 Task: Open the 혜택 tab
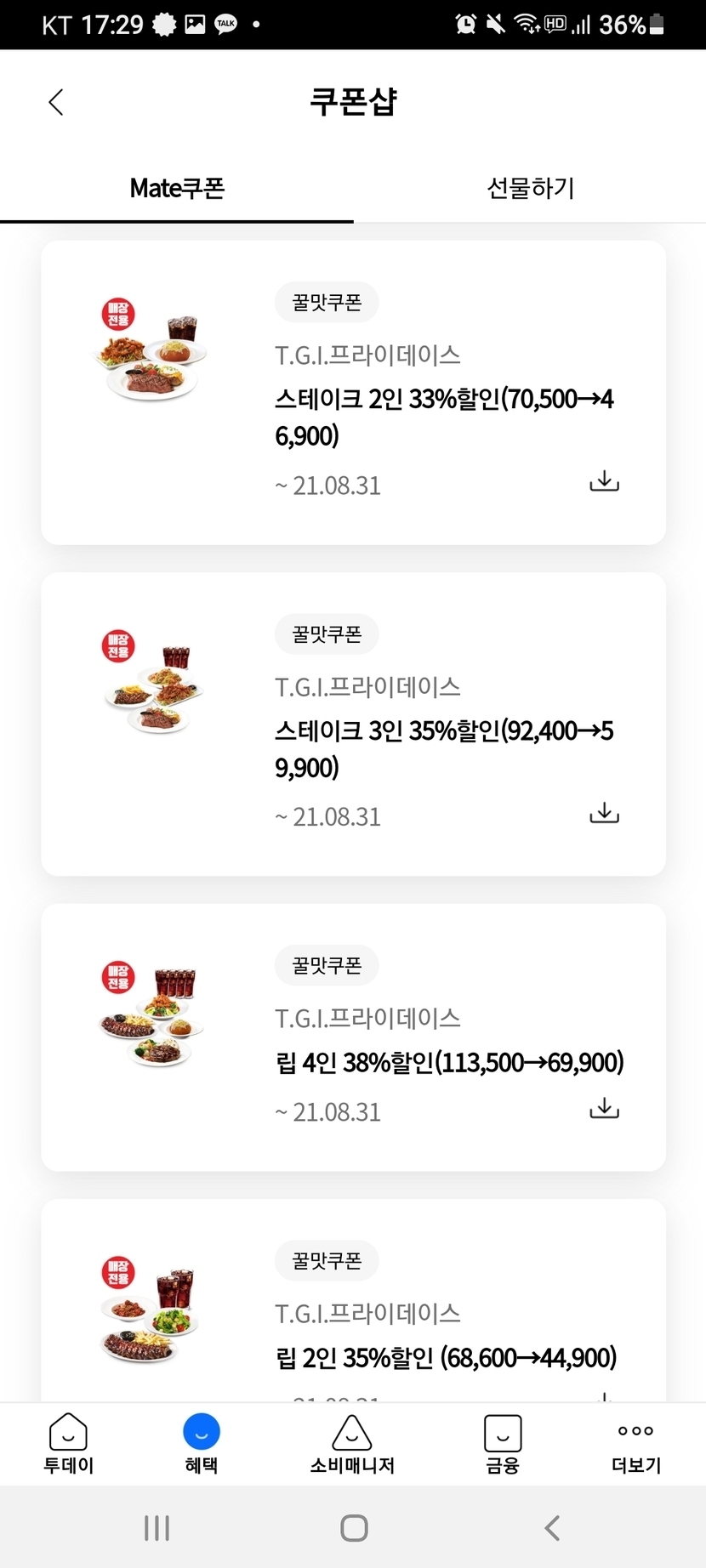click(202, 1444)
